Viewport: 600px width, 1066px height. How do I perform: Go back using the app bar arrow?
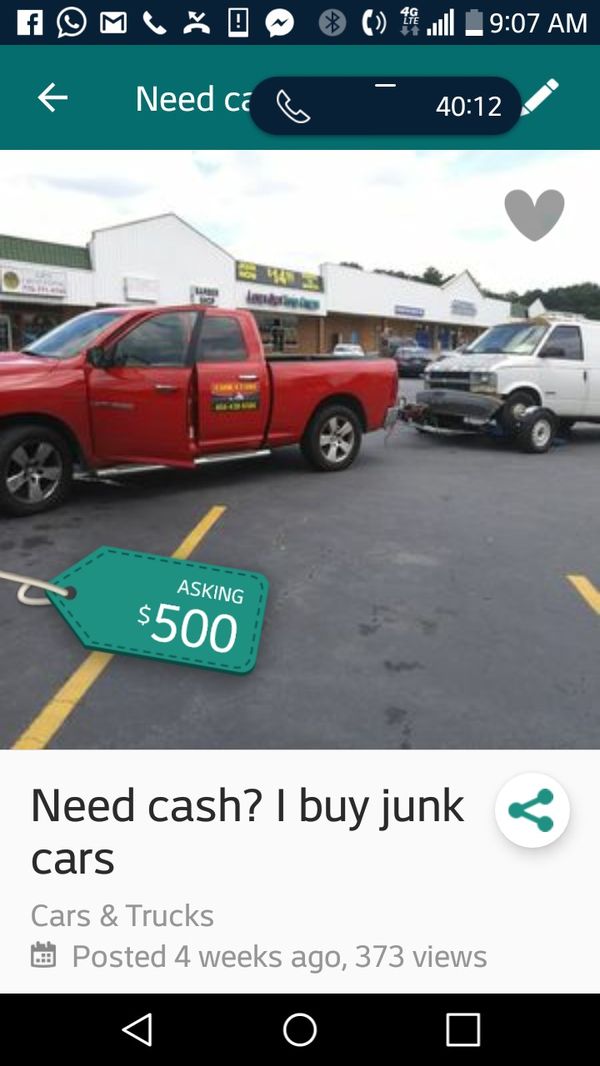tap(53, 98)
